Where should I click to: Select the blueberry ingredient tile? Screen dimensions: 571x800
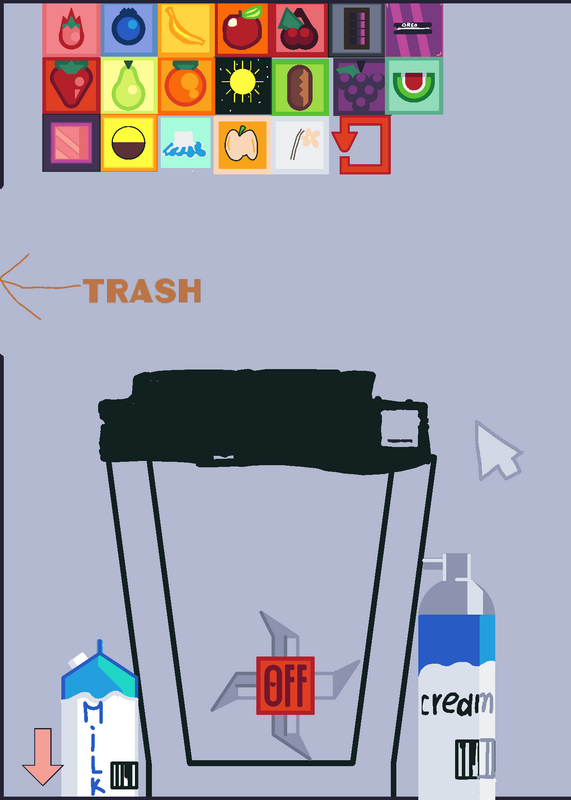click(129, 30)
